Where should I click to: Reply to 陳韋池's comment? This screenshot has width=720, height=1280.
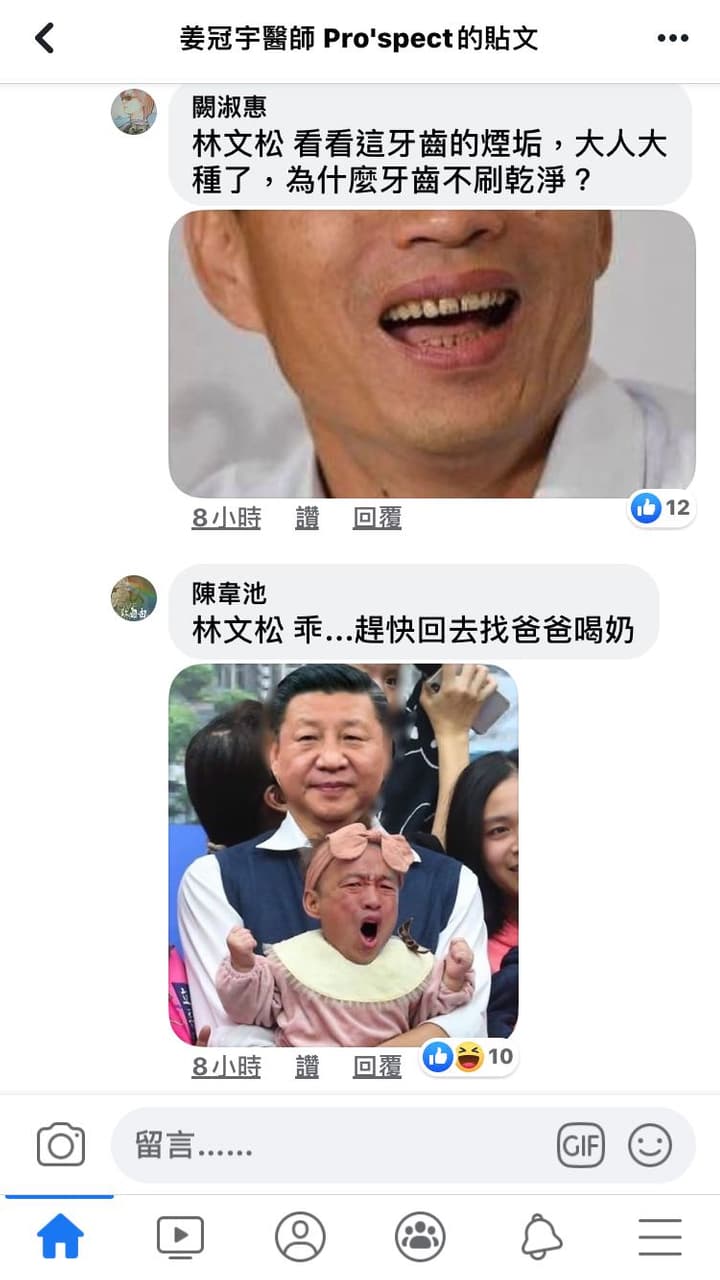(377, 1067)
